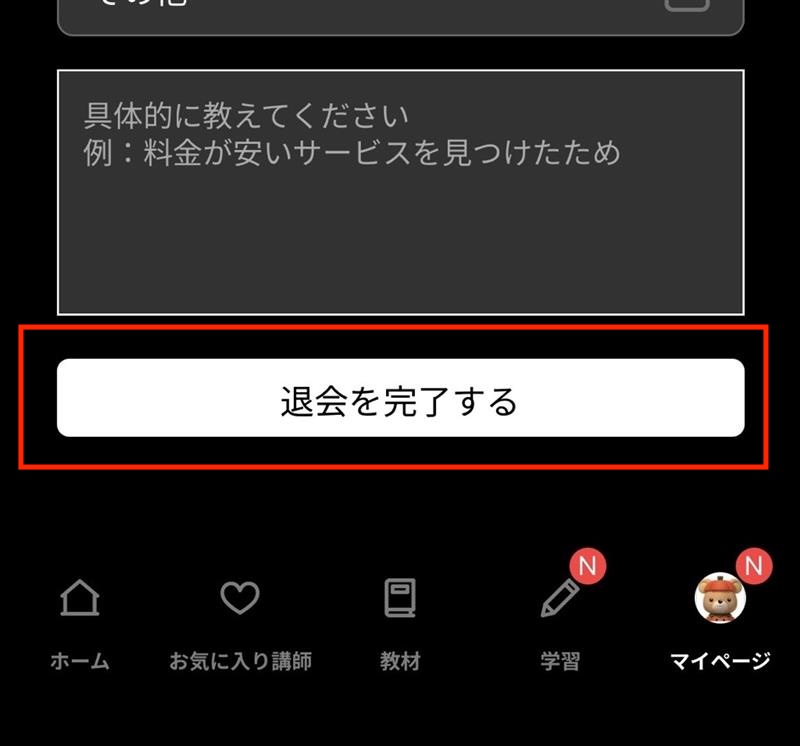Switch to the 教材 tab

pyautogui.click(x=400, y=622)
